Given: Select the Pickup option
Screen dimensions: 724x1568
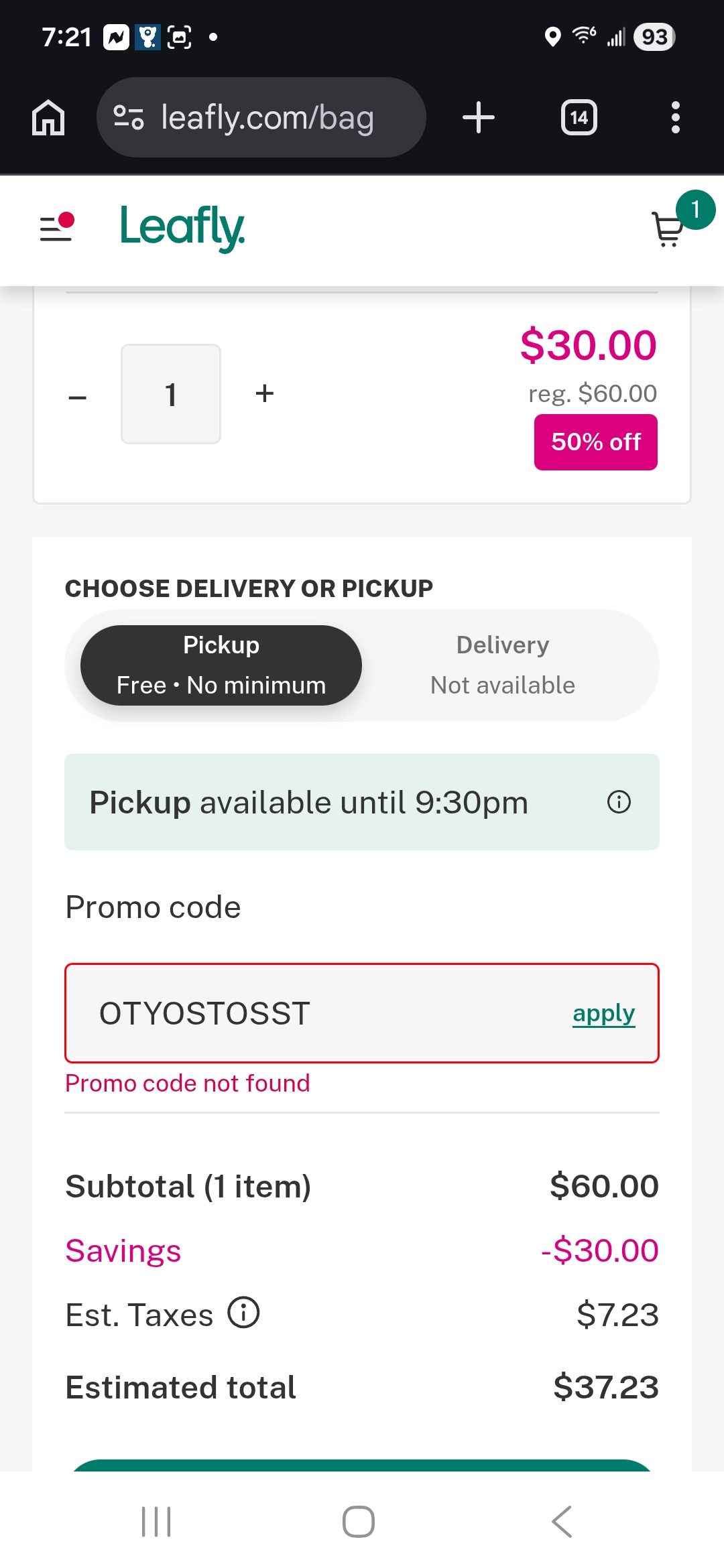Looking at the screenshot, I should (221, 665).
